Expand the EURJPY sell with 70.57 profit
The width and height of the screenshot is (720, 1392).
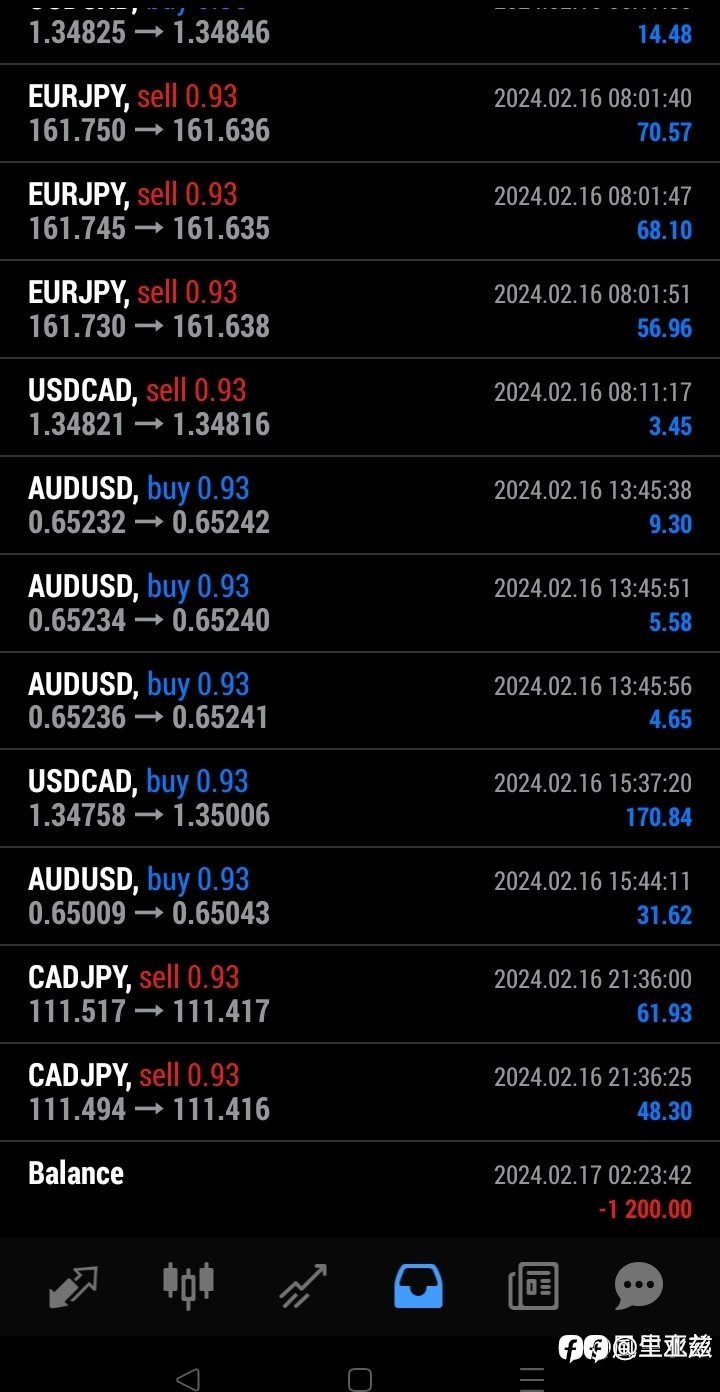point(360,114)
